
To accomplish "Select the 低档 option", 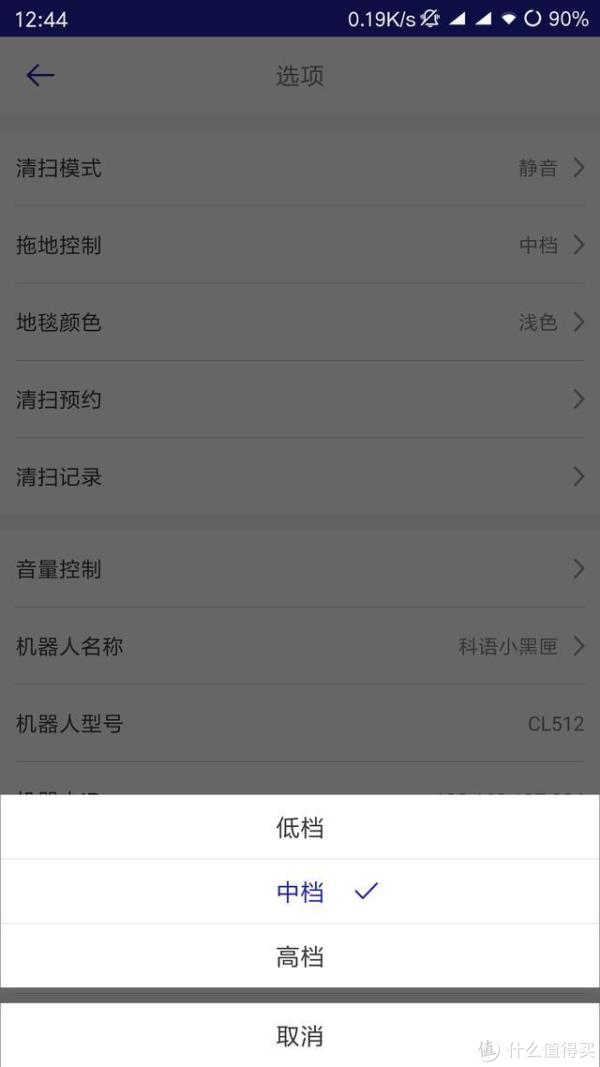I will click(x=300, y=827).
